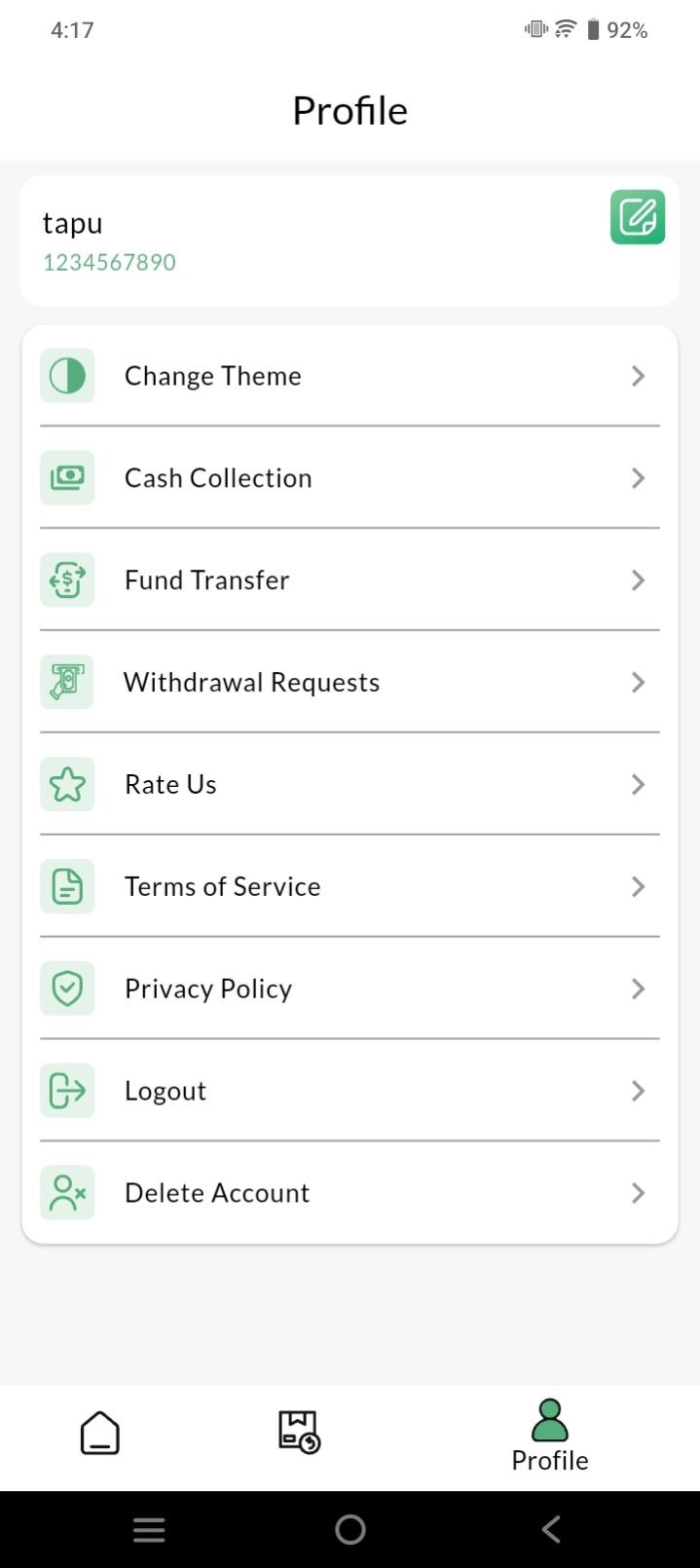
Task: Go back with the system back button
Action: [x=551, y=1530]
